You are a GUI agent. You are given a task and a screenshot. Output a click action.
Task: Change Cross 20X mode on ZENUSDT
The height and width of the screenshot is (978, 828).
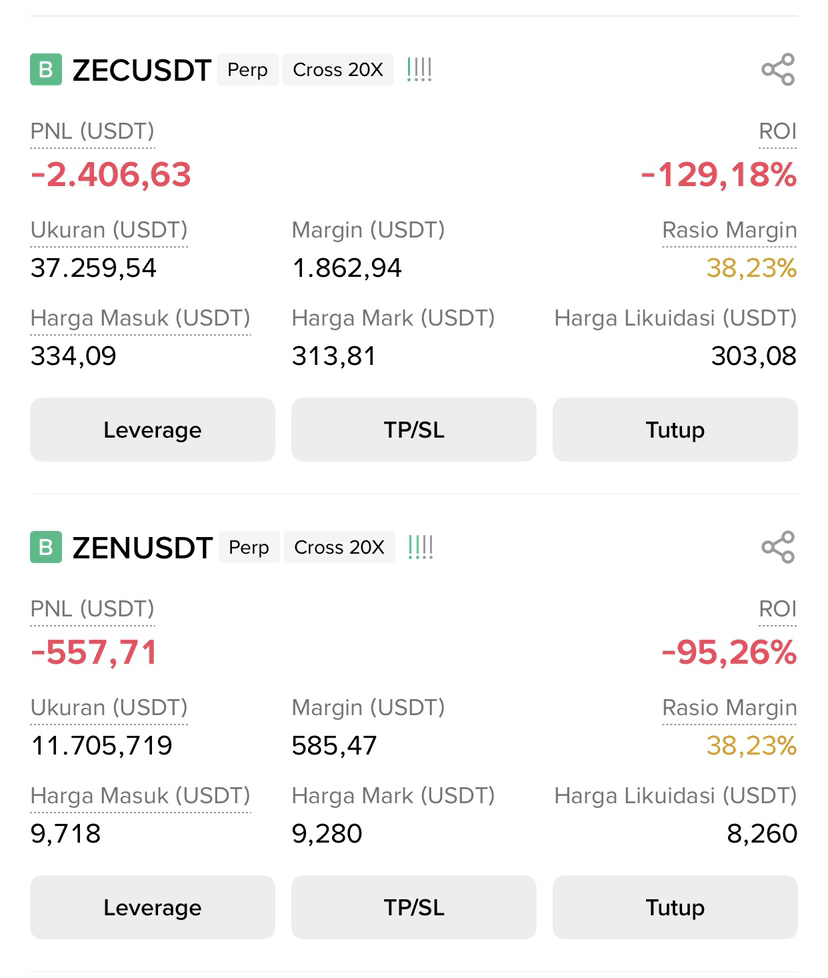point(339,547)
